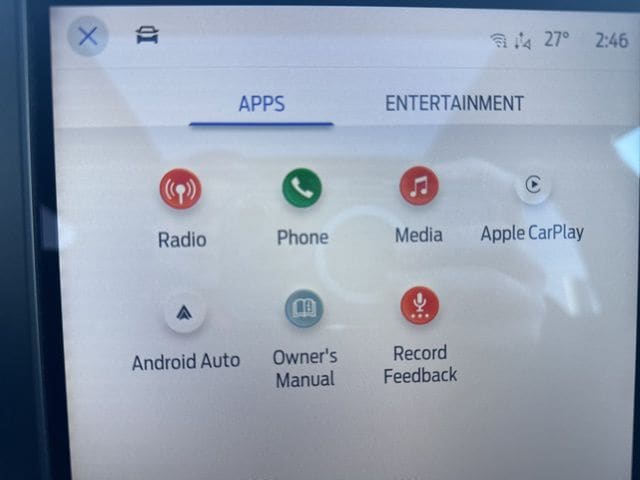Launch Android Auto
The image size is (640, 480).
pyautogui.click(x=185, y=312)
